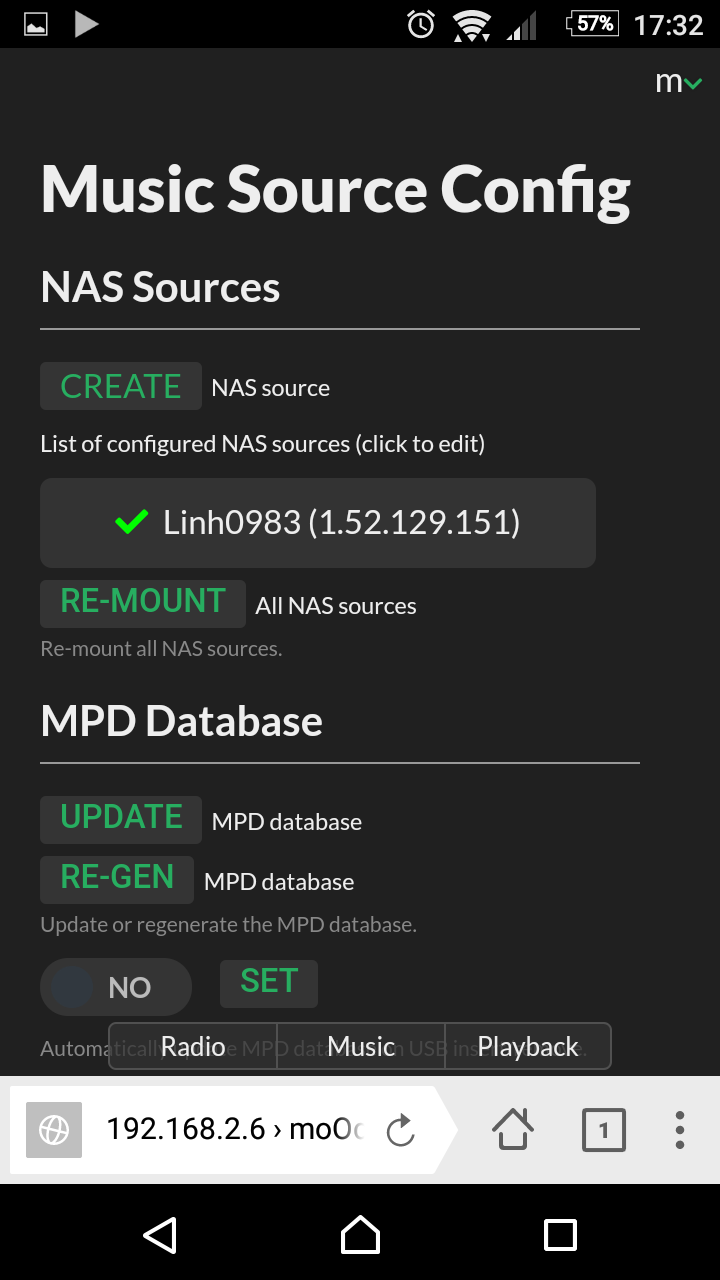Toggle the NO auto-update switch
This screenshot has width=720, height=1280.
point(116,987)
